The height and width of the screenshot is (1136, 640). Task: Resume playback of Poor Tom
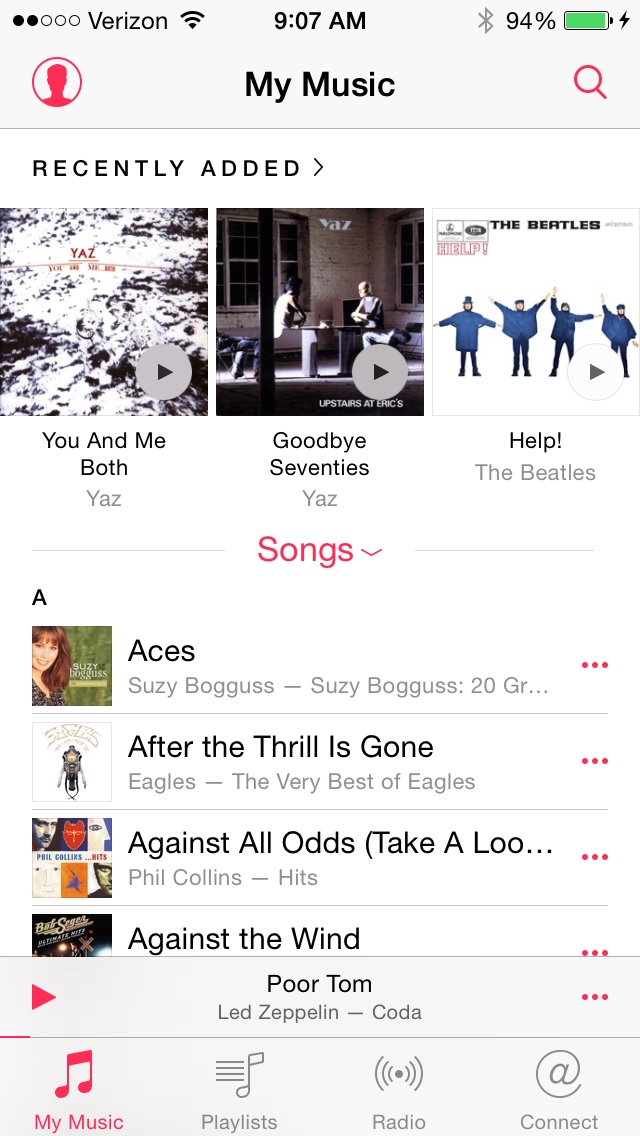pyautogui.click(x=43, y=997)
